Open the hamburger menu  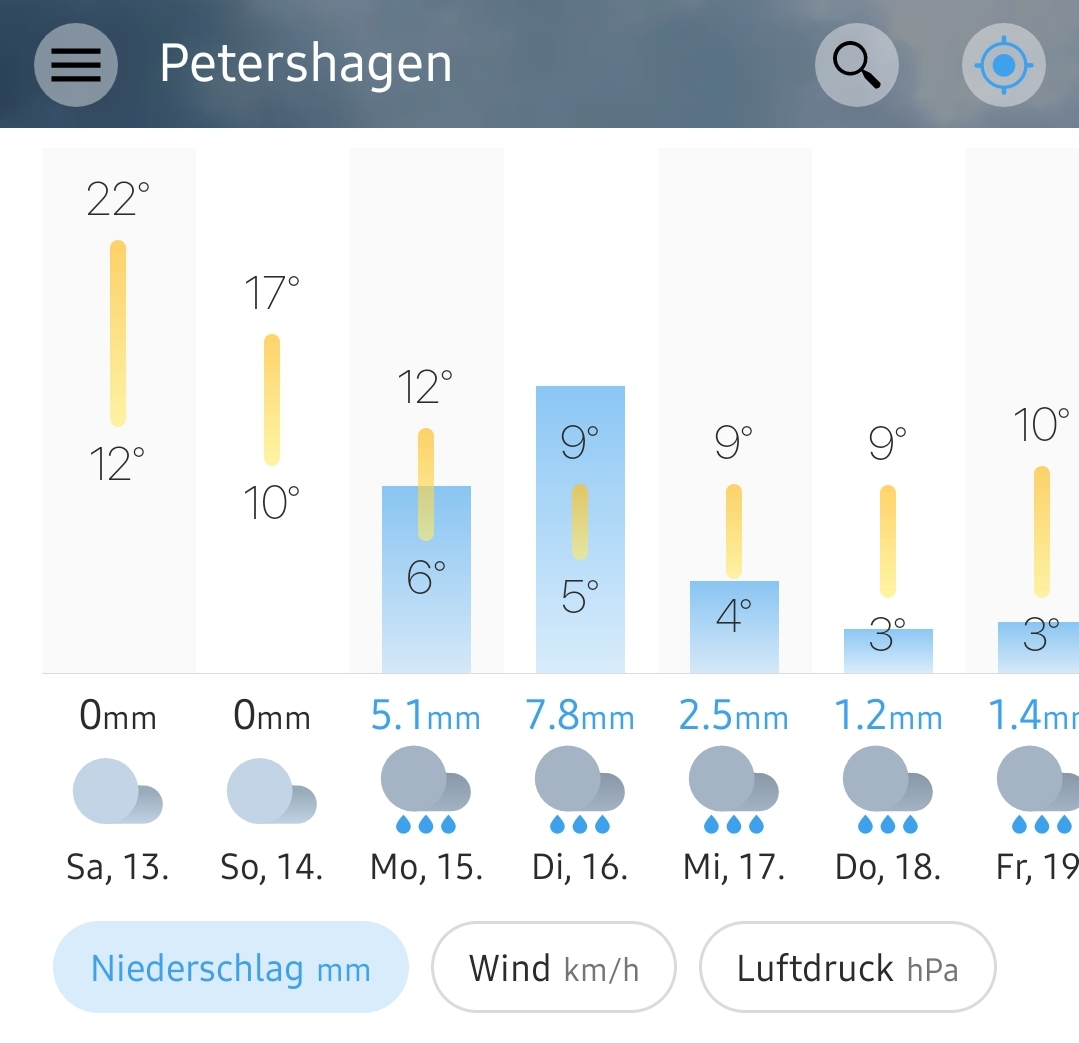tap(76, 65)
